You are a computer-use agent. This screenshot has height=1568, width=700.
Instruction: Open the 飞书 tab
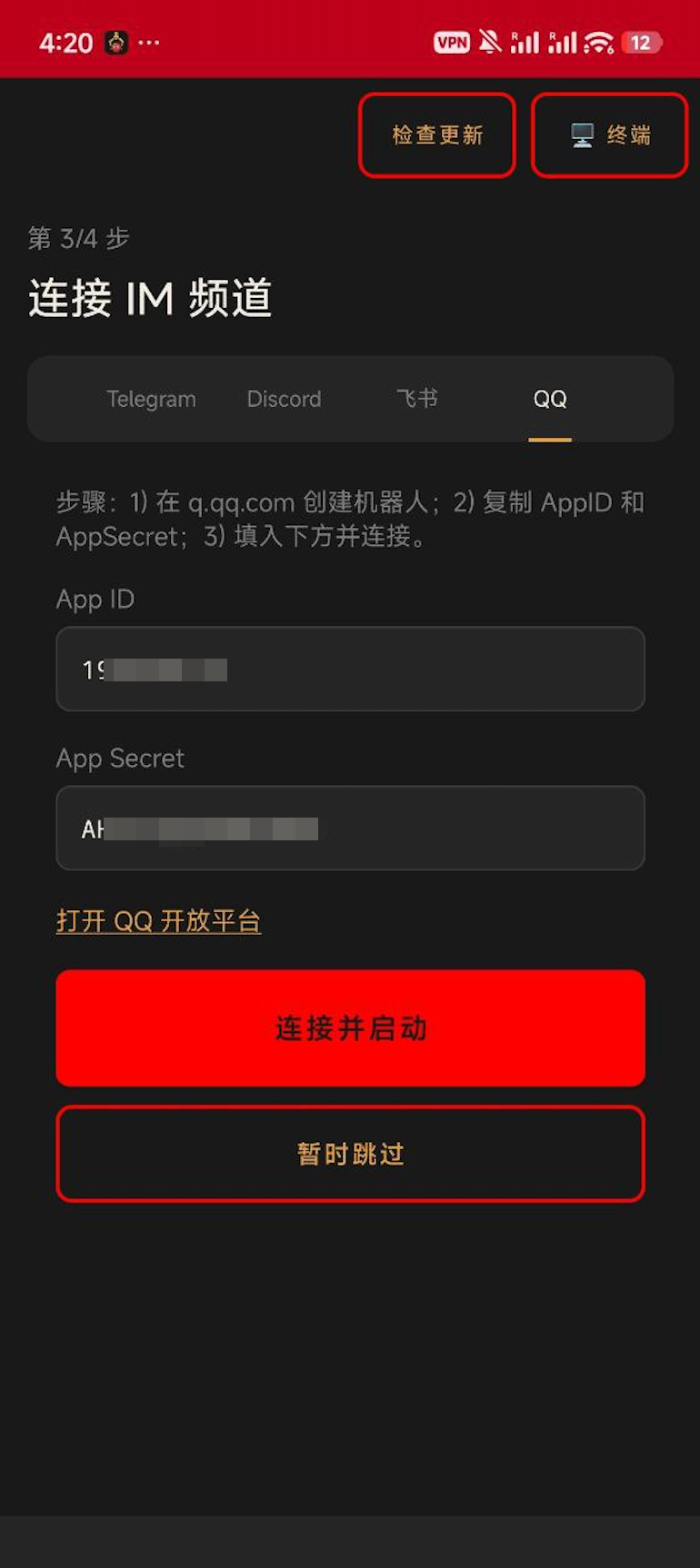(x=419, y=399)
